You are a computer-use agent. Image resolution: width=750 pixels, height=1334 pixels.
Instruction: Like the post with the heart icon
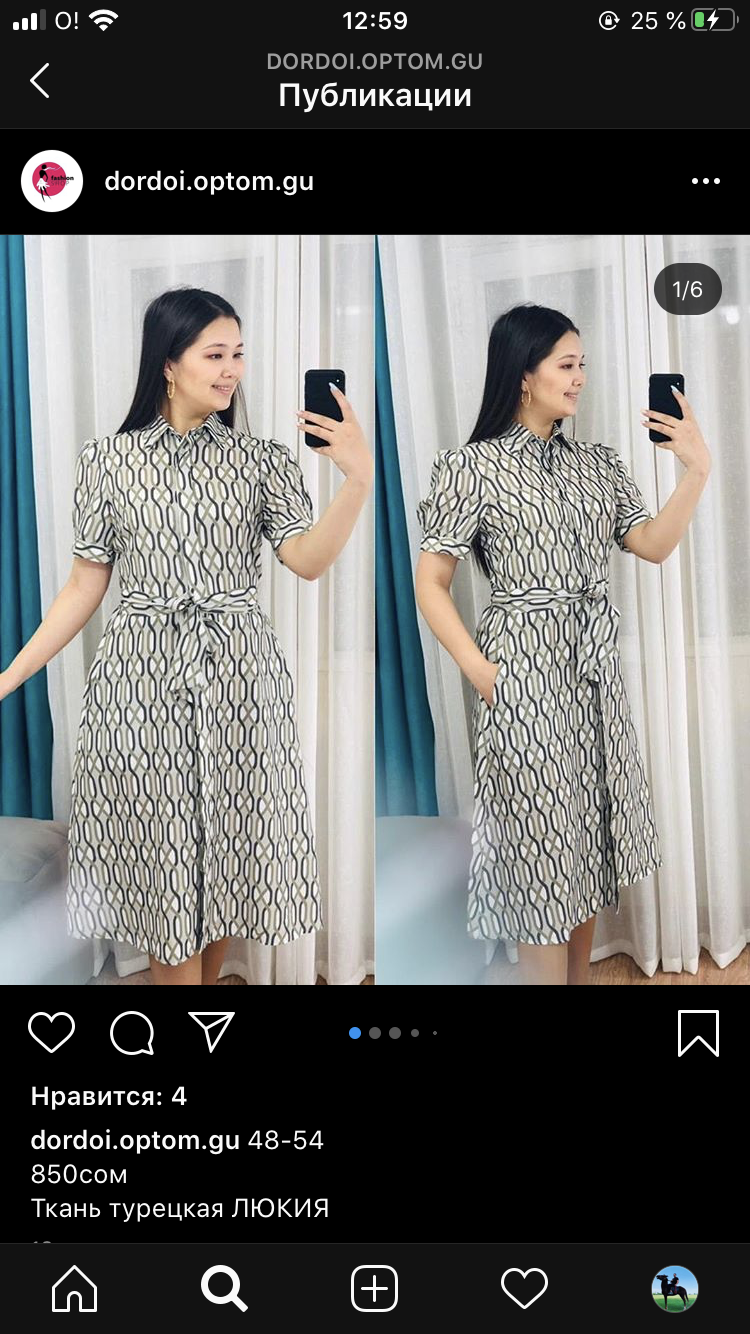(51, 1033)
